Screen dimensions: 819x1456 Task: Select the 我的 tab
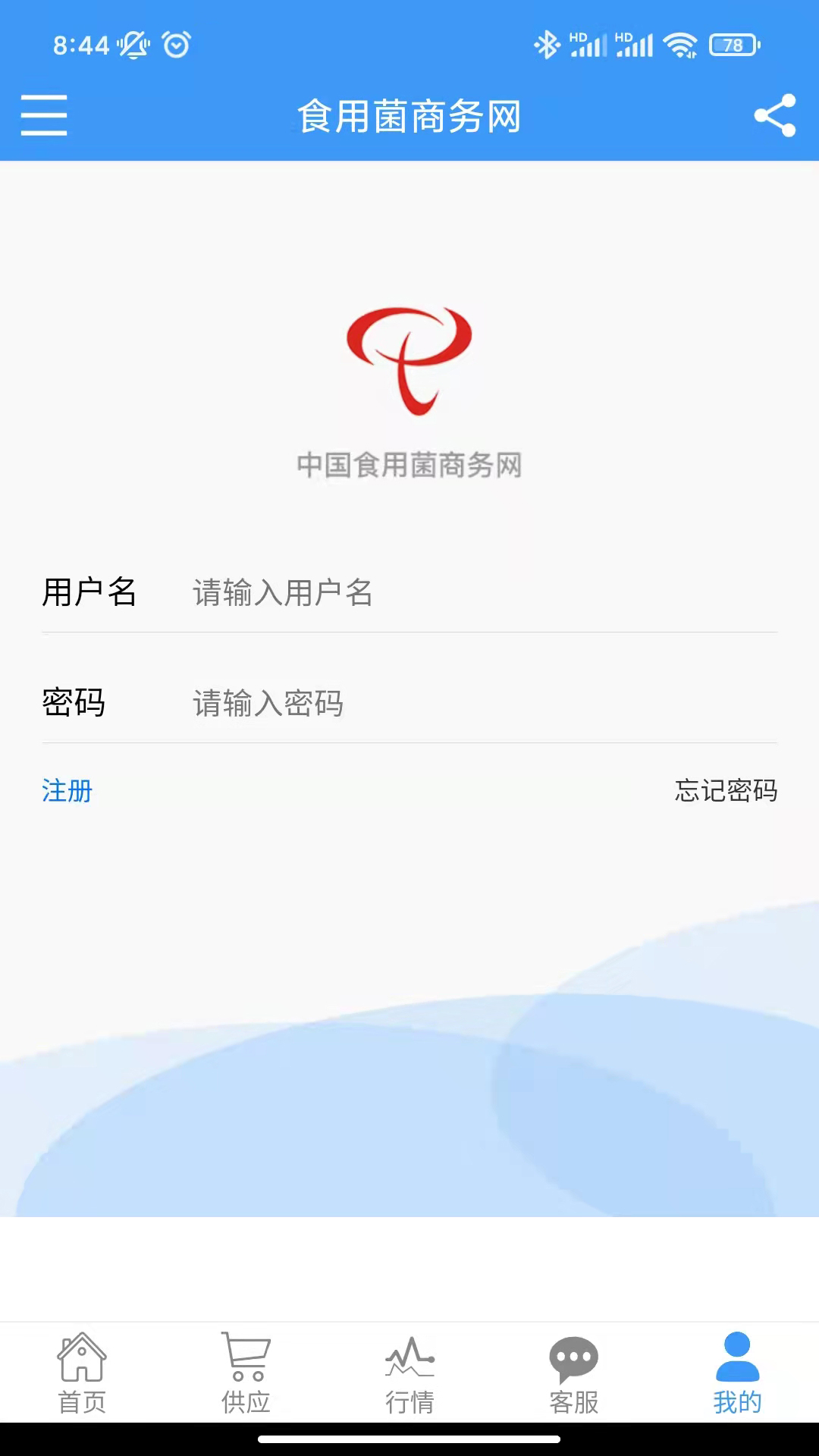(x=737, y=1373)
